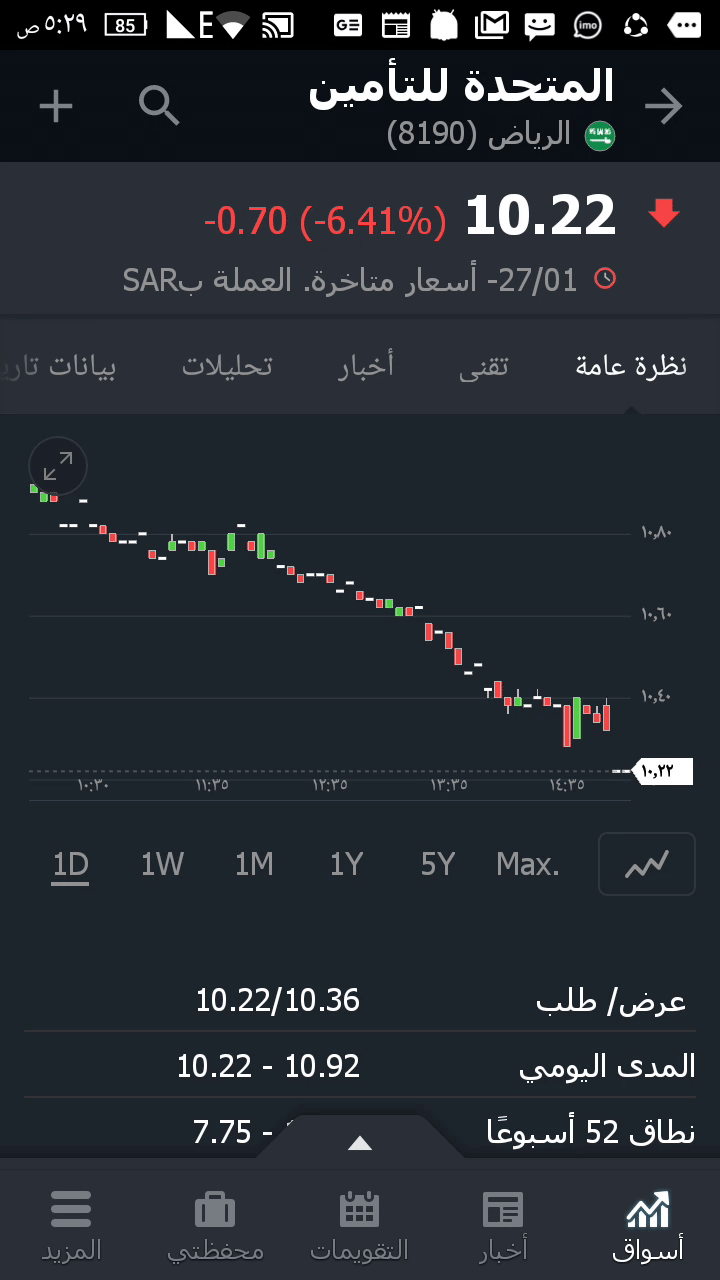
Task: Change the chart to 5Y range
Action: [x=438, y=864]
